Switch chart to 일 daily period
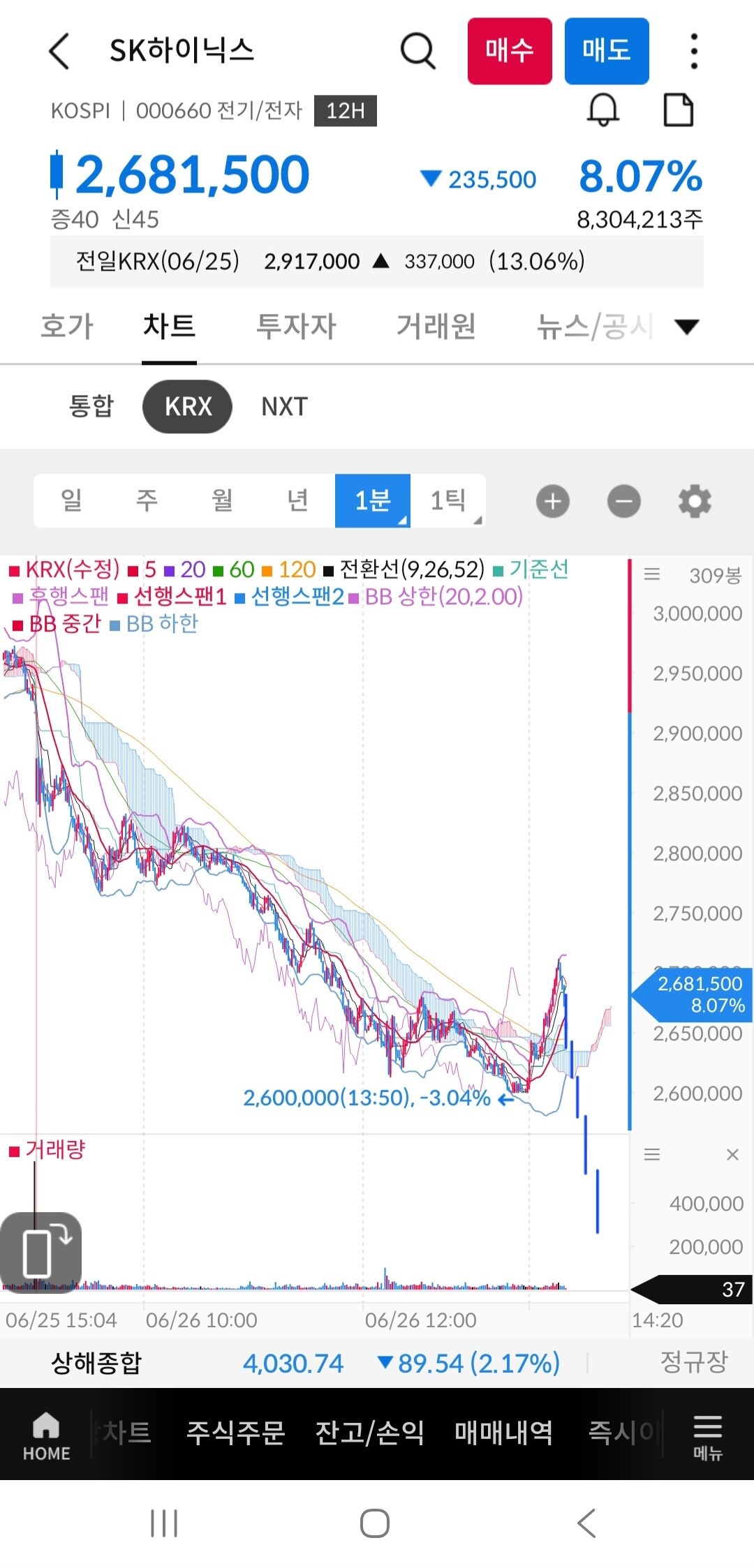The height and width of the screenshot is (1568, 754). pyautogui.click(x=71, y=500)
